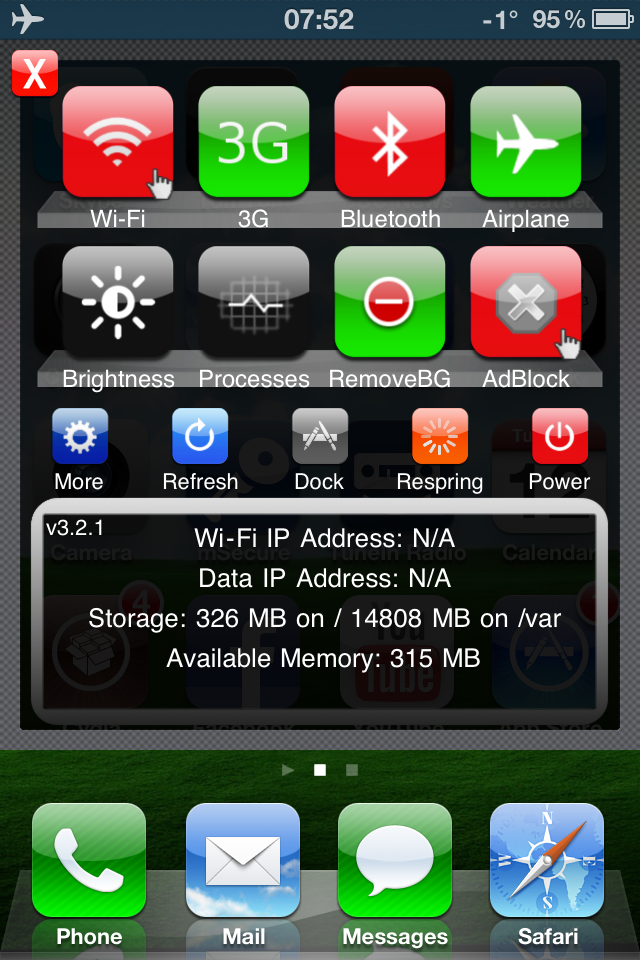Turn on Bluetooth toggle
Screen dimensions: 640x960
click(389, 142)
